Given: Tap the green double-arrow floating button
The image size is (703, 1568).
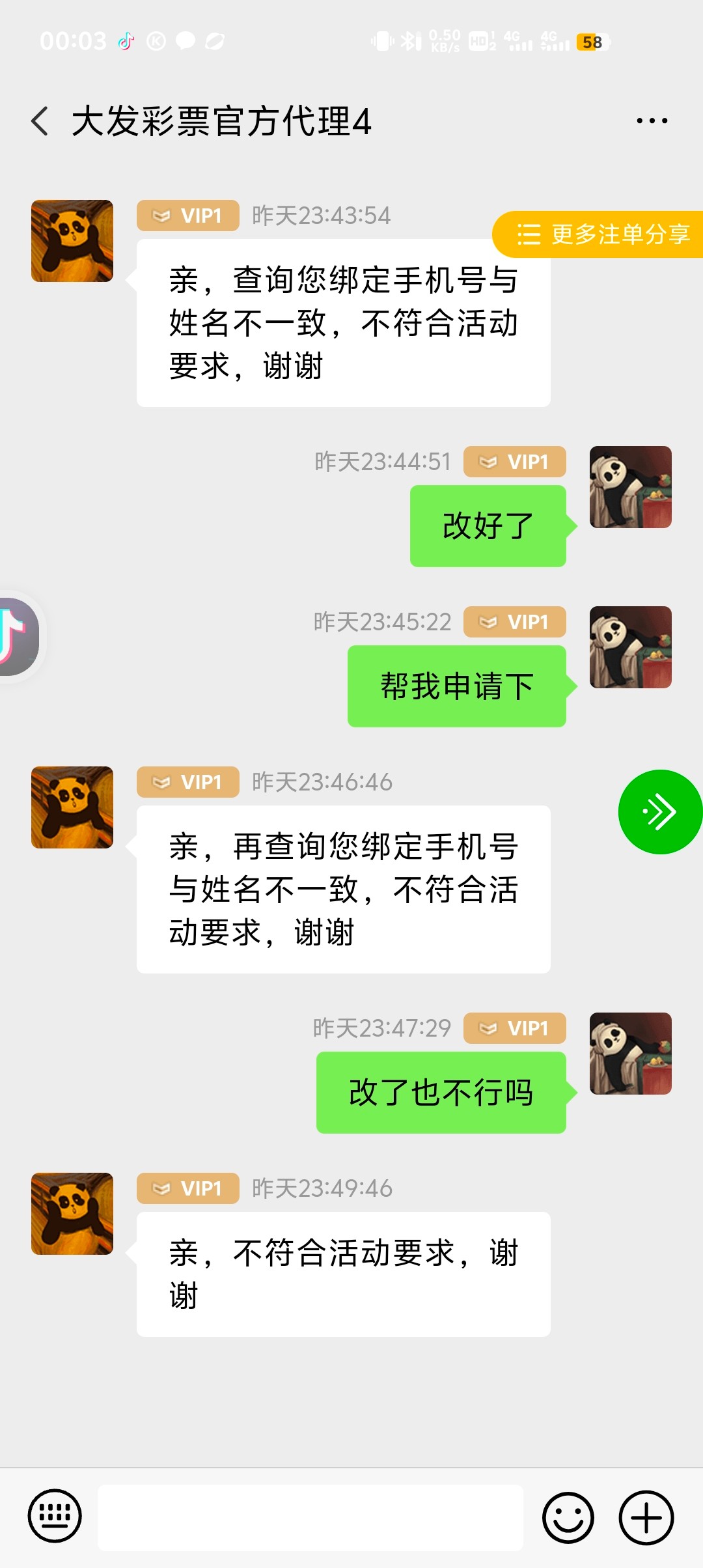Looking at the screenshot, I should click(x=659, y=812).
